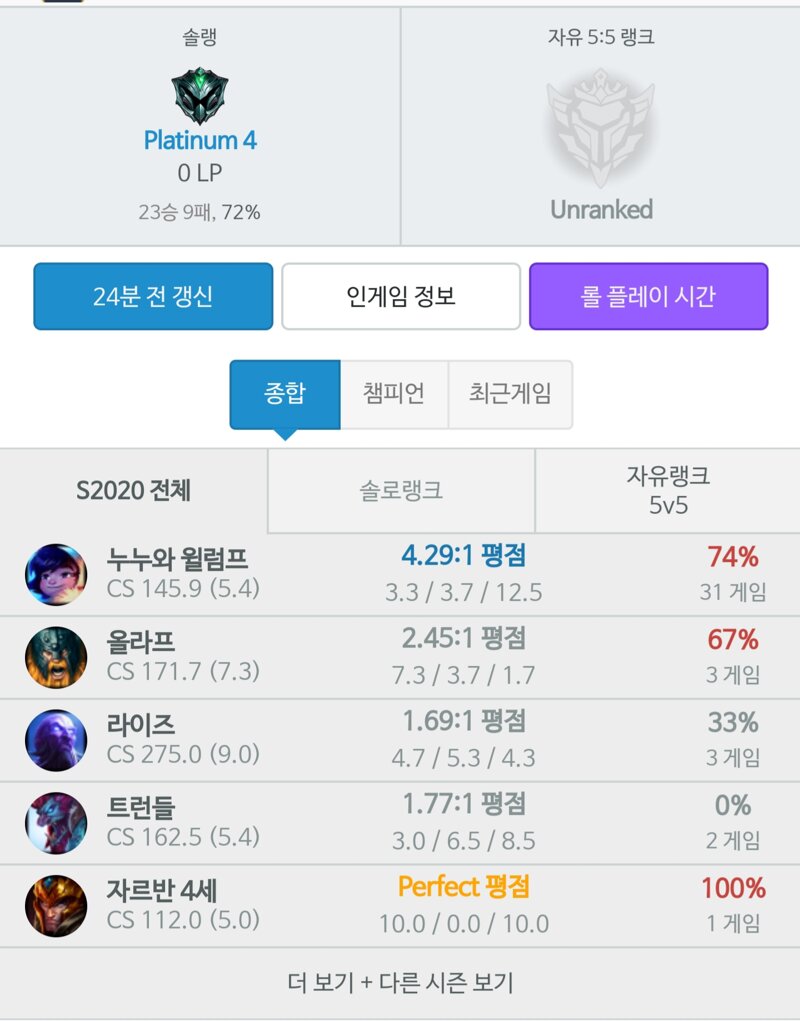Select the 종합 tab

(x=285, y=394)
